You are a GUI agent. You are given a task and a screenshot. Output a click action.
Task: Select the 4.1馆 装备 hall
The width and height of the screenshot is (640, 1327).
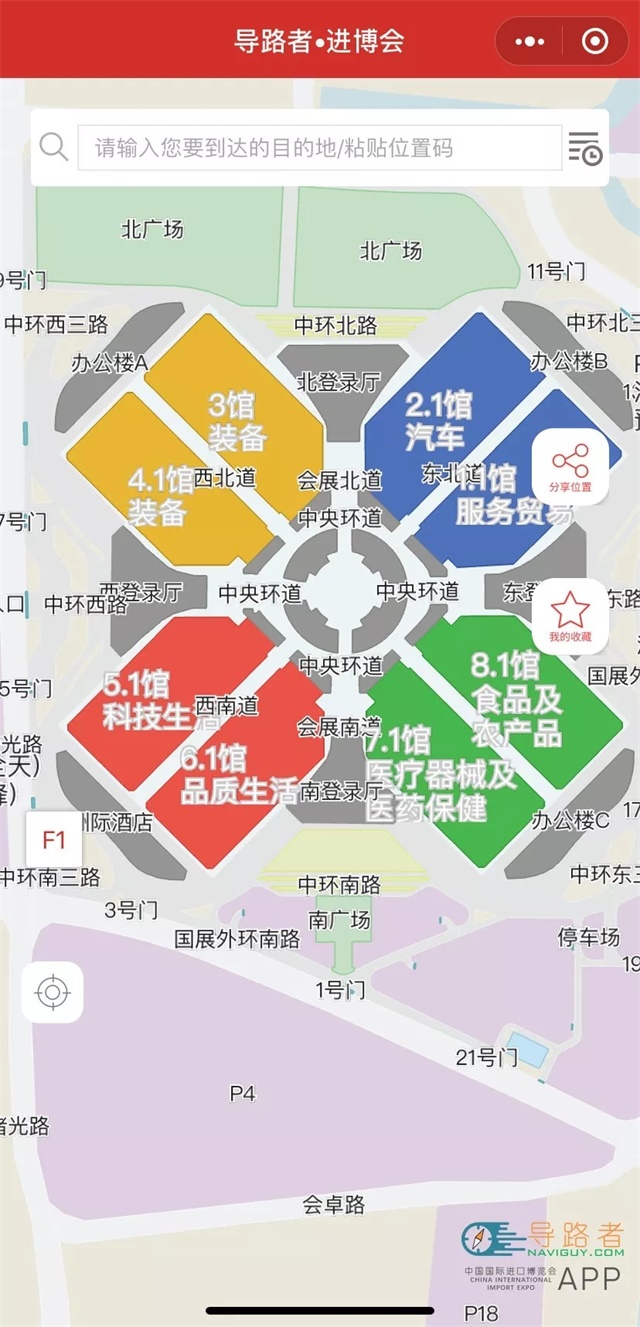pos(160,496)
